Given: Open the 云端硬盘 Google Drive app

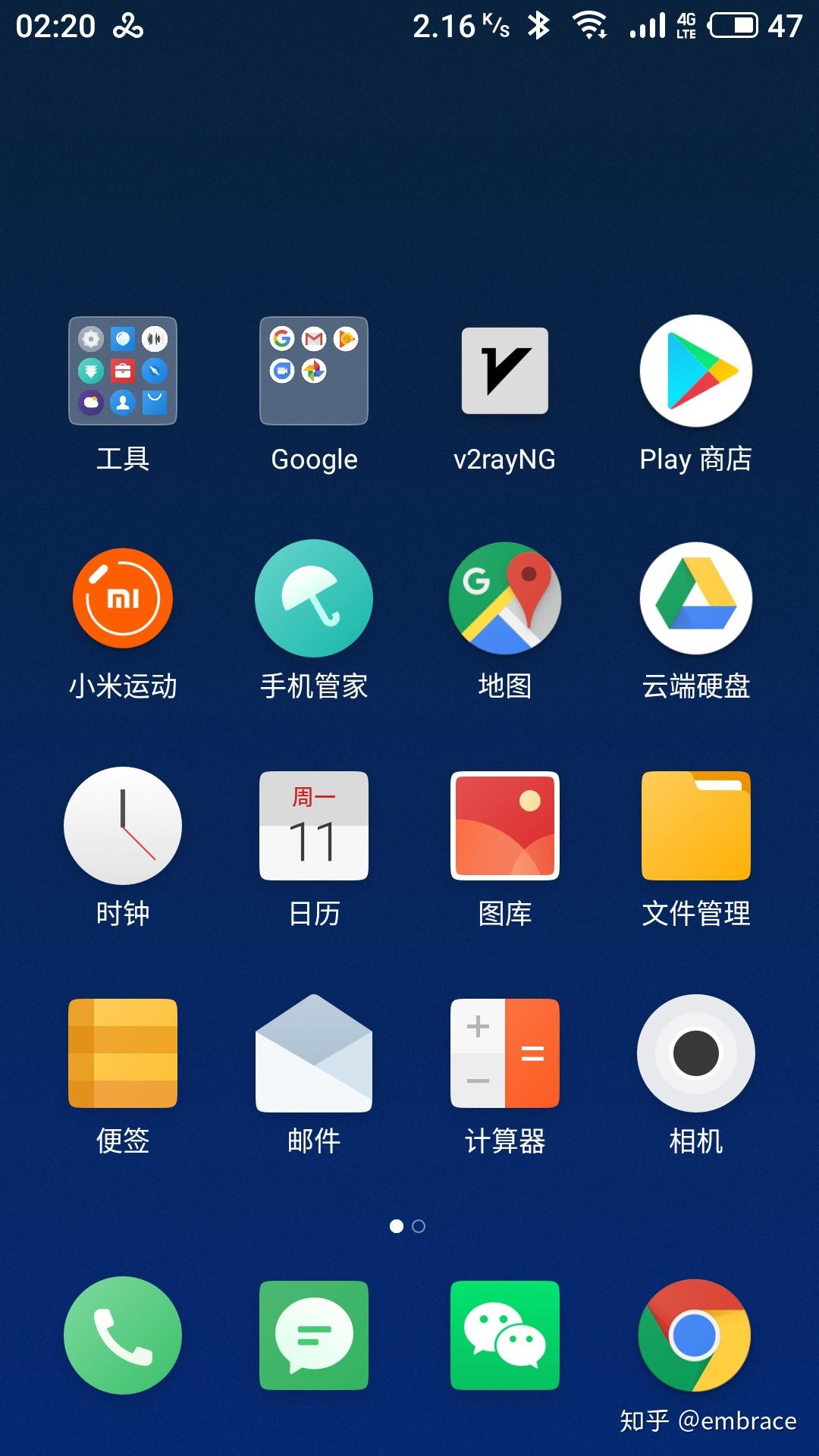Looking at the screenshot, I should (695, 599).
